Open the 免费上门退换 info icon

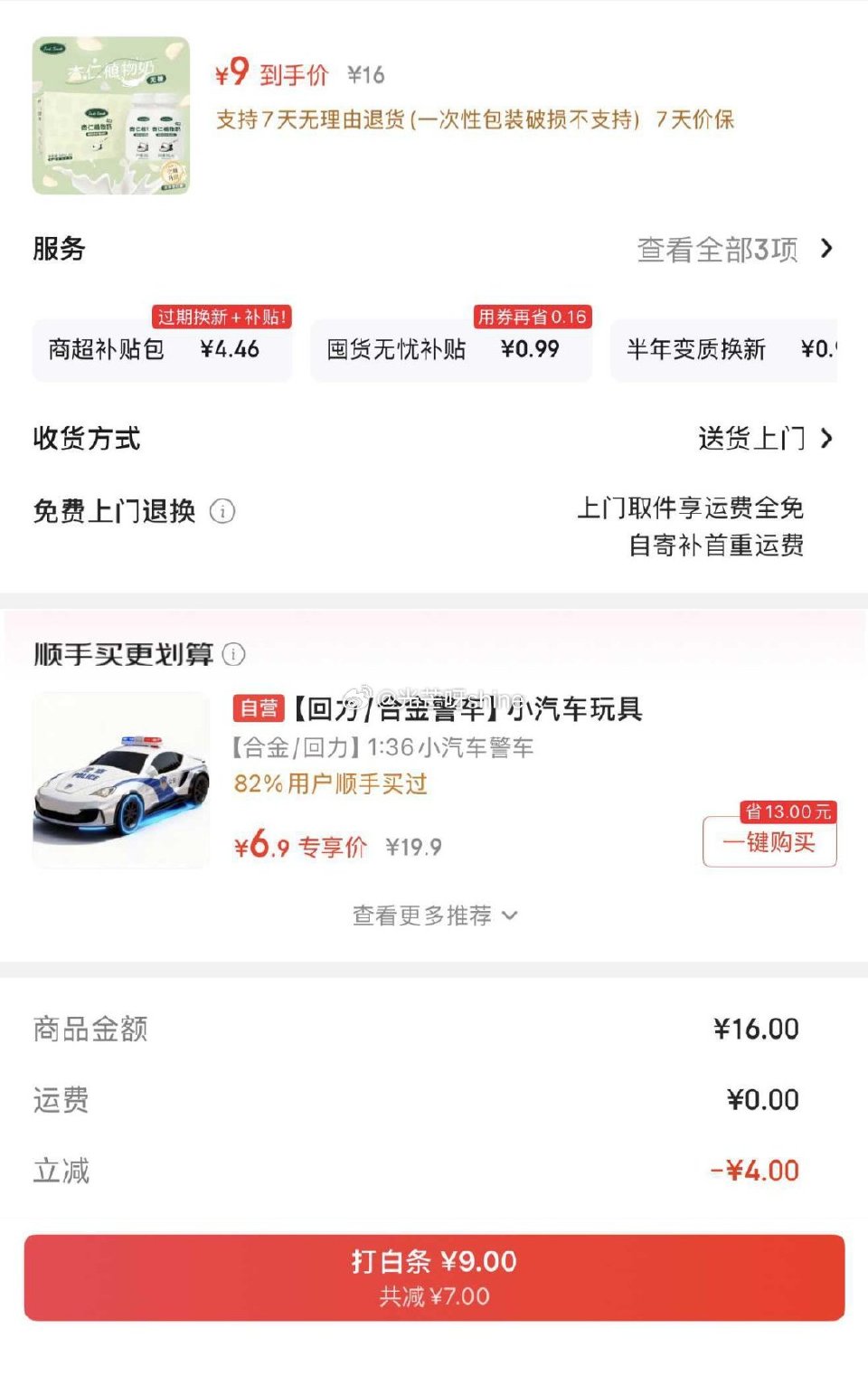[223, 512]
